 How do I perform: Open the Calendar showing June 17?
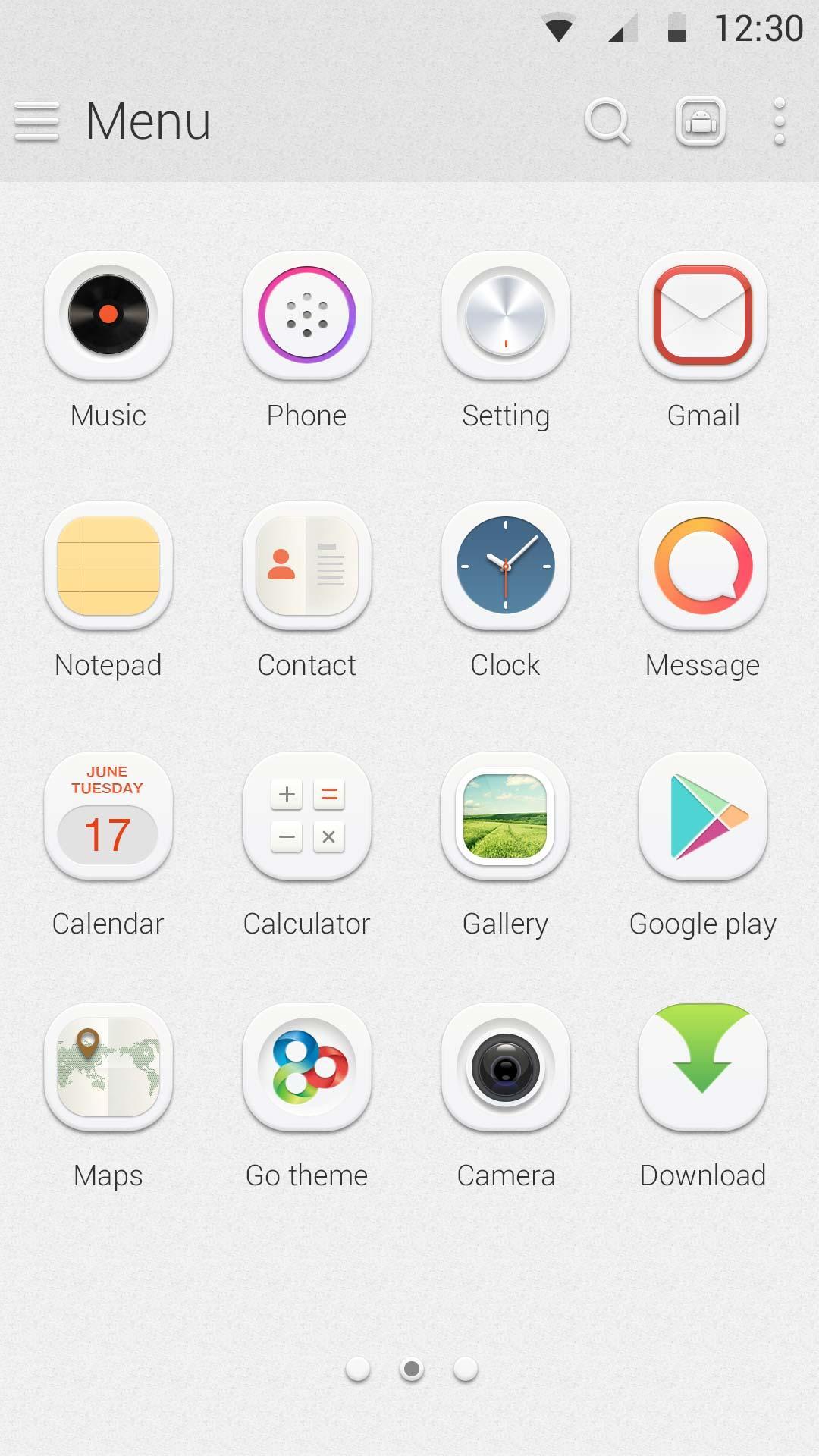pyautogui.click(x=108, y=817)
